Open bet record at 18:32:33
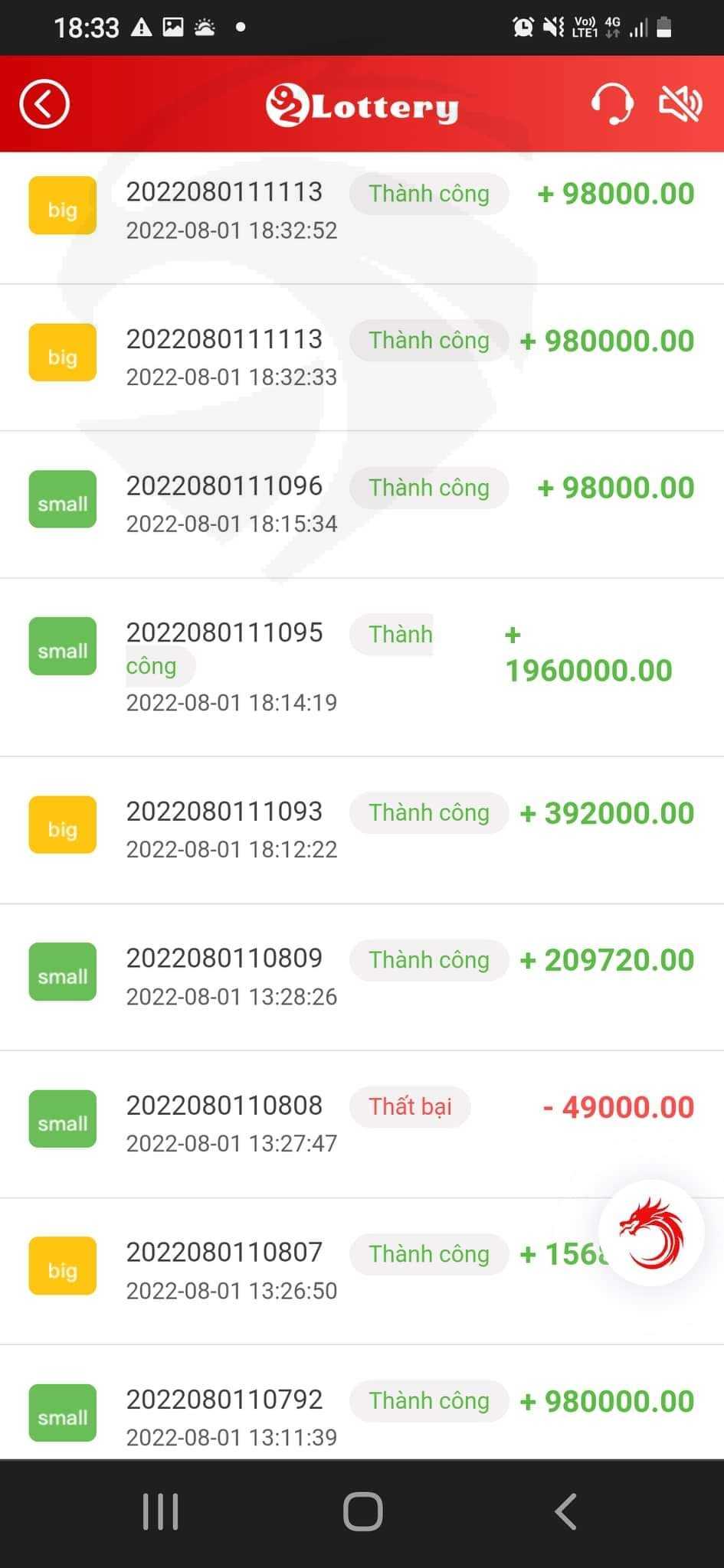 coord(362,358)
